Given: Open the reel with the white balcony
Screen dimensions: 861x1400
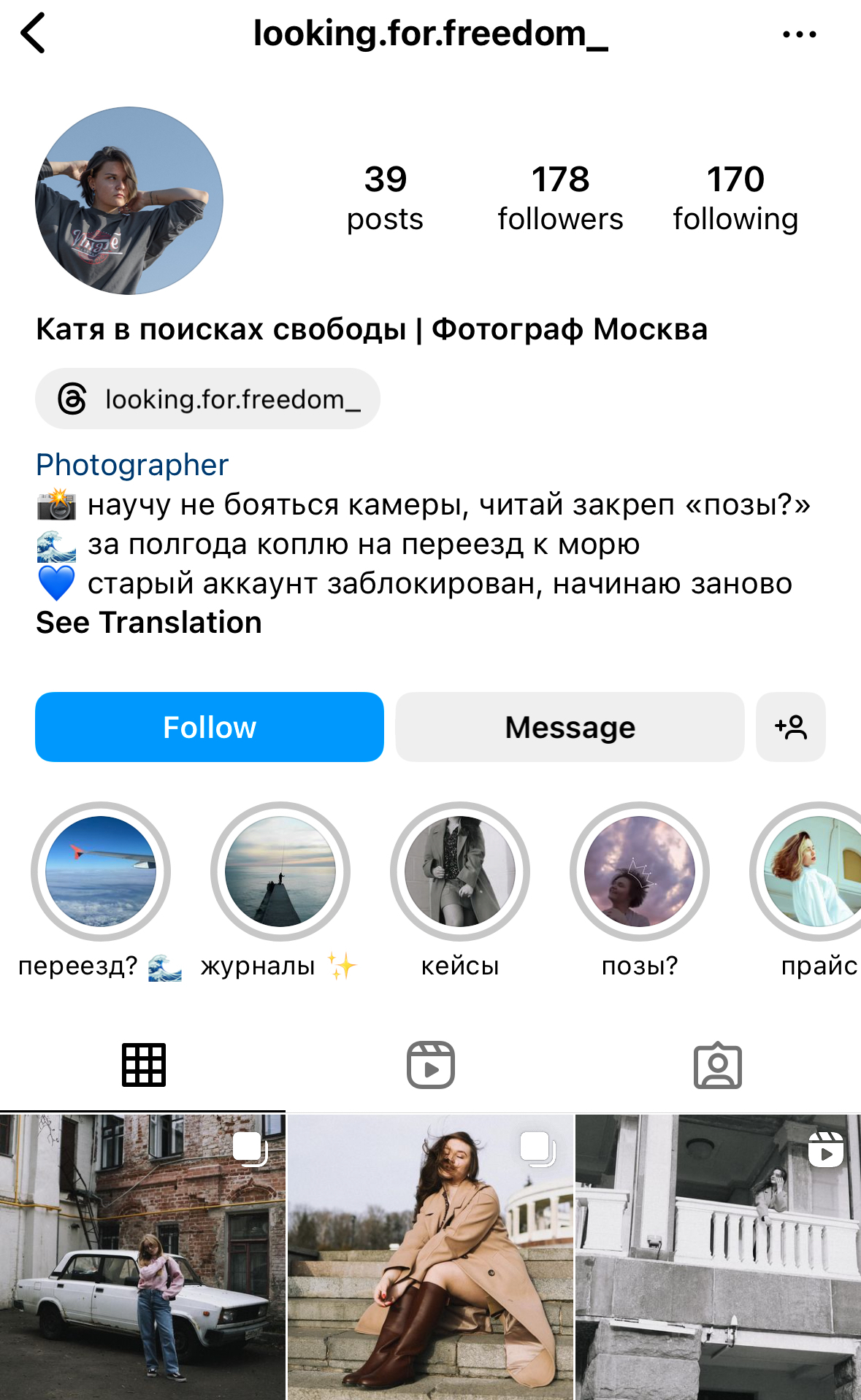Looking at the screenshot, I should click(x=719, y=1257).
